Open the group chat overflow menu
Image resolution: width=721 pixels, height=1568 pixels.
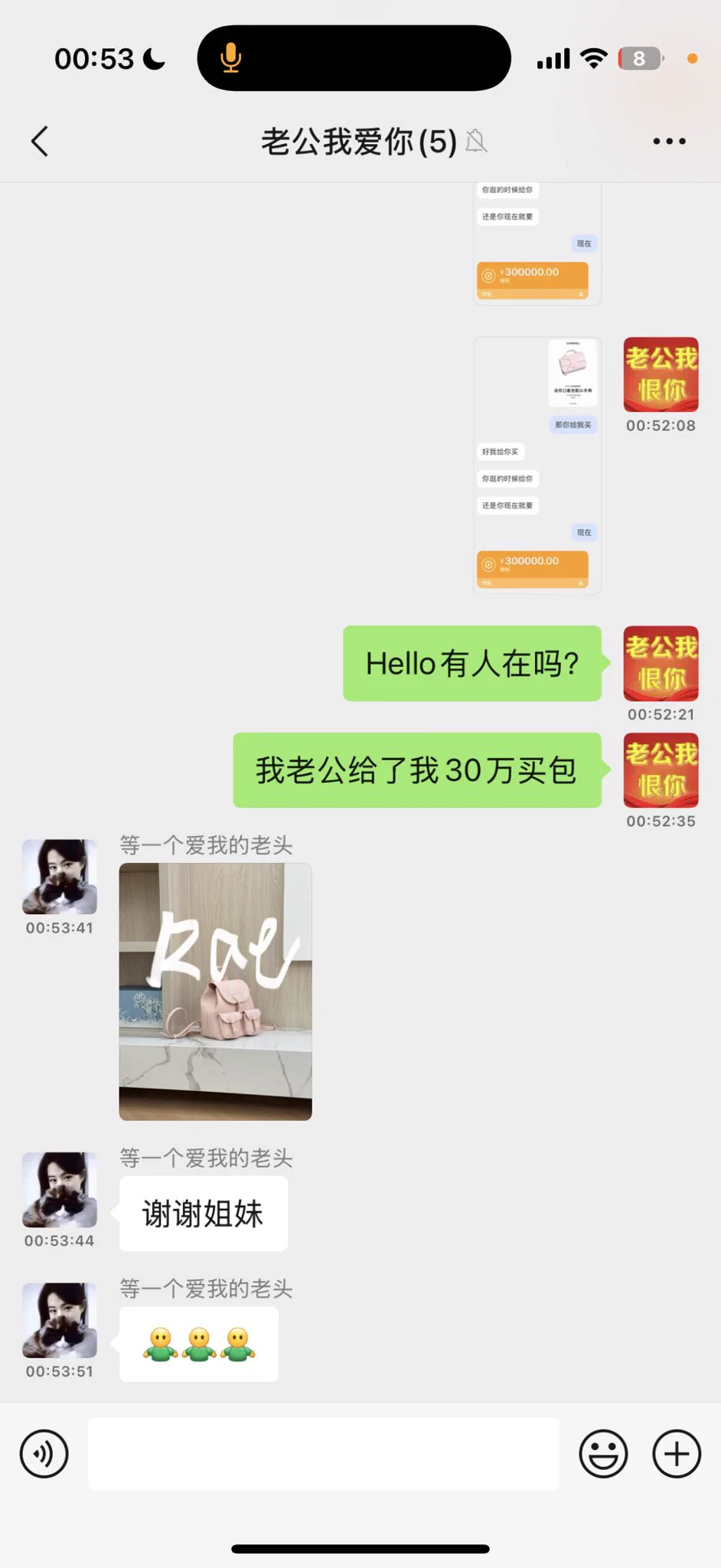pyautogui.click(x=669, y=142)
